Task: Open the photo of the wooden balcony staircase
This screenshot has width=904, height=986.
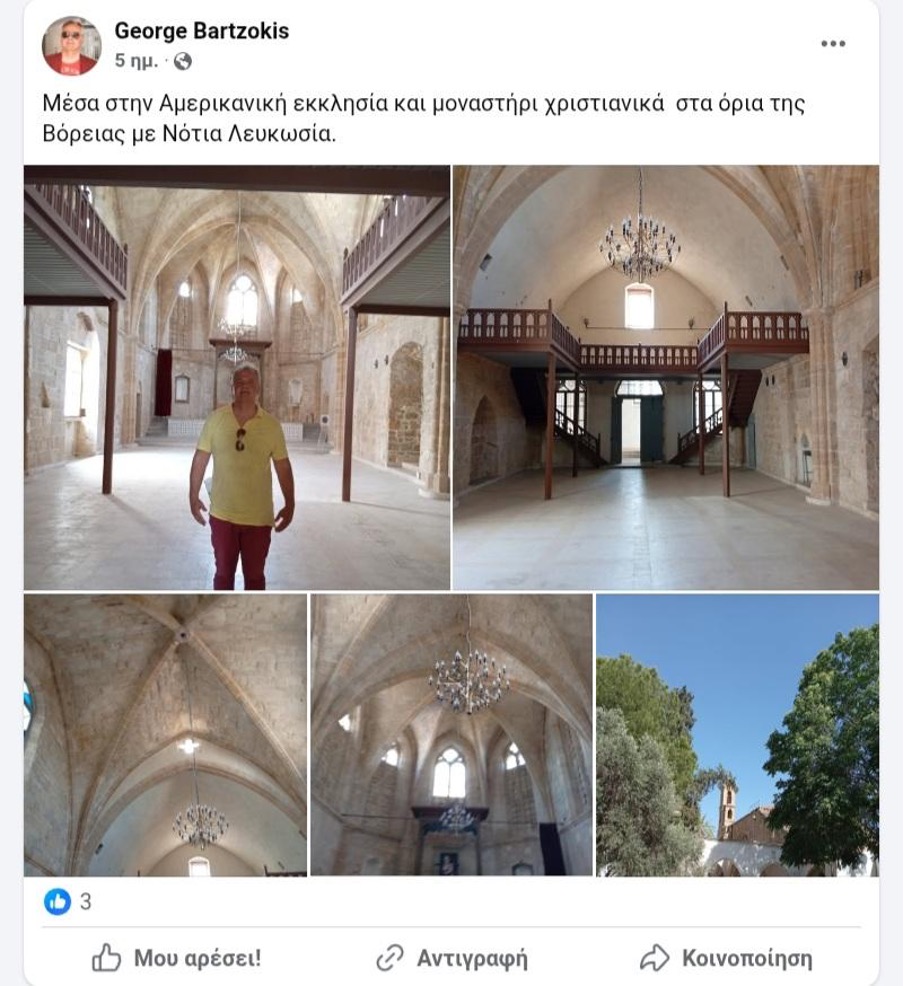Action: click(665, 378)
